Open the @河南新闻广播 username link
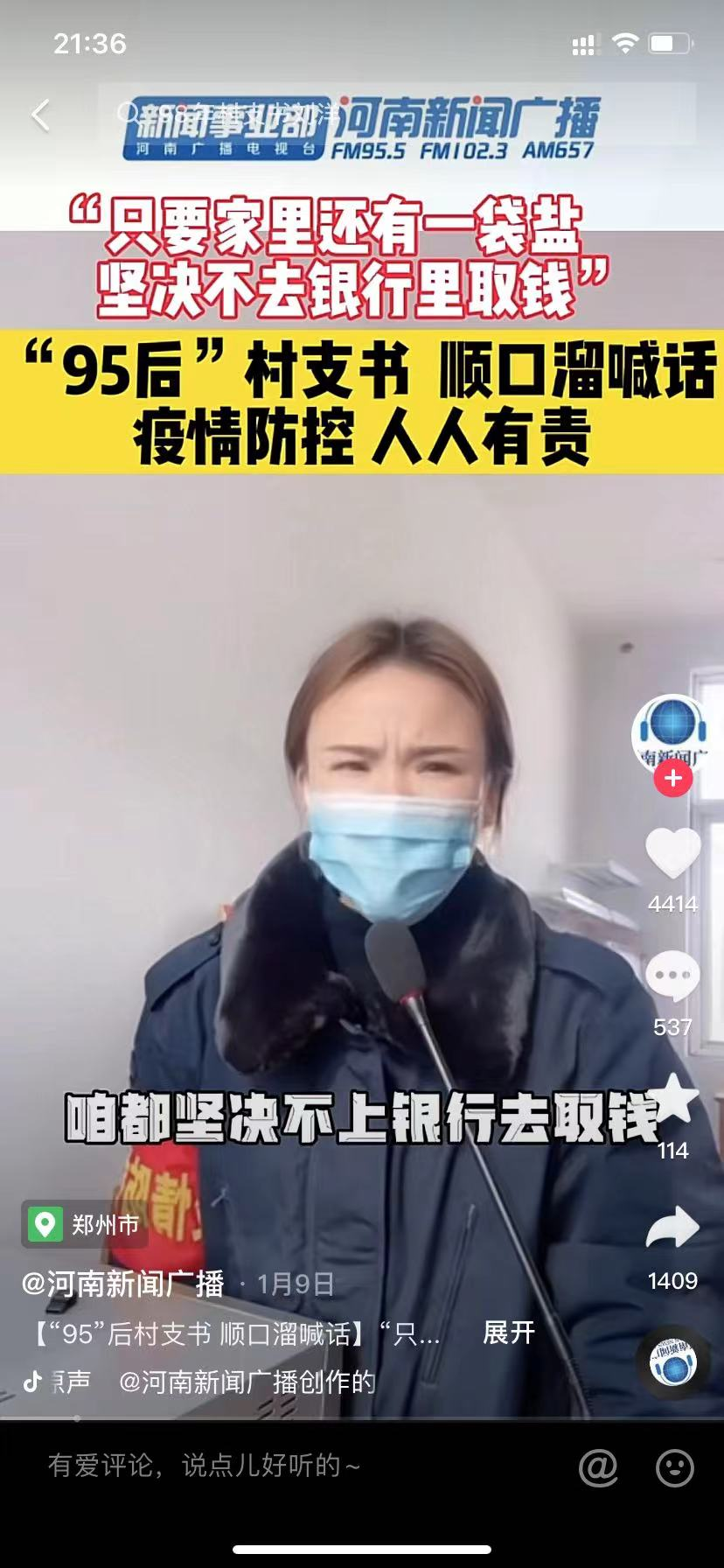Screen dimensions: 724x1568 coord(123,1284)
